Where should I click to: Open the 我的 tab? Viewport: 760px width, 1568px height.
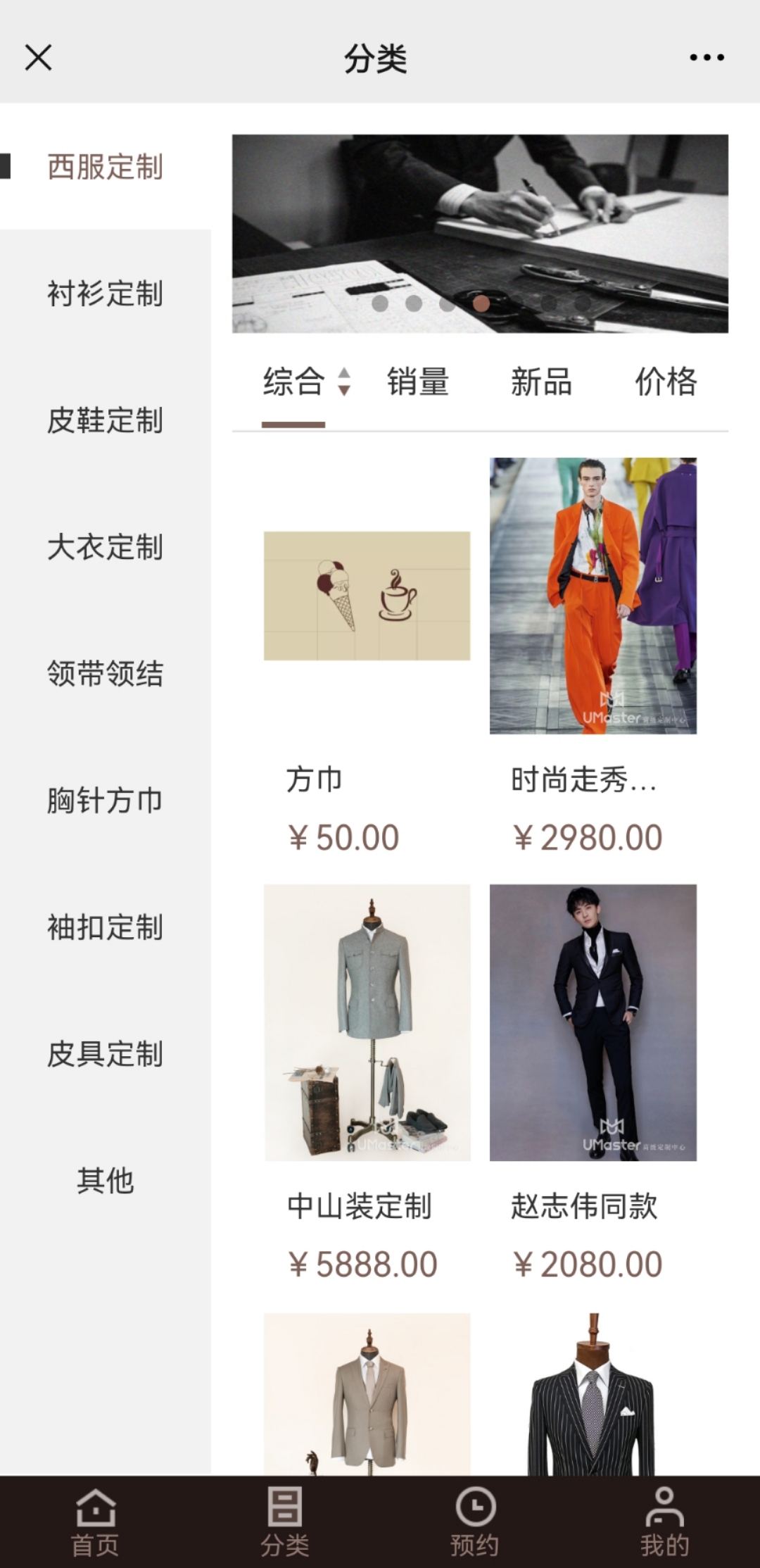[x=664, y=1522]
